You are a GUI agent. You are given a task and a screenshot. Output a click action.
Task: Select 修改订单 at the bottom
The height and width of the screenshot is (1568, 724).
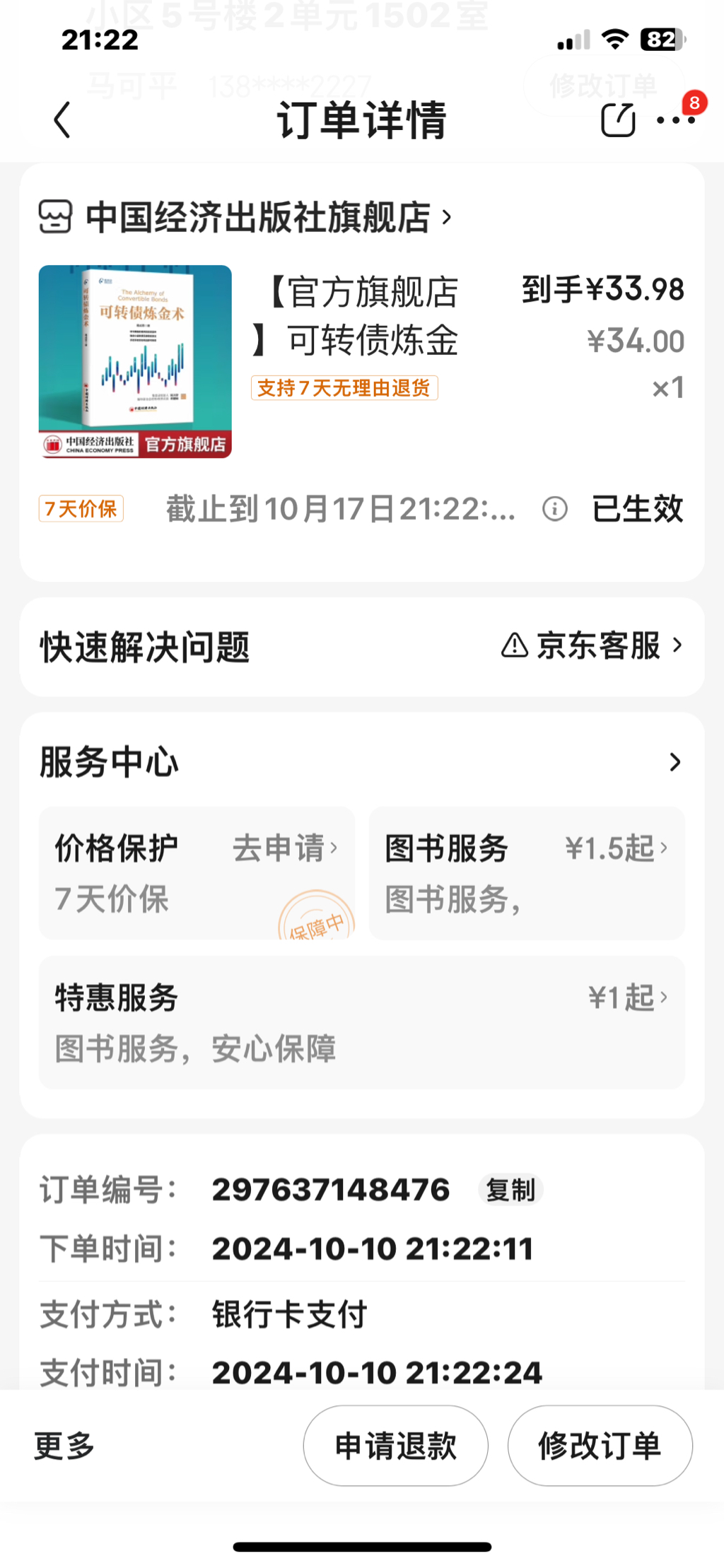600,1446
